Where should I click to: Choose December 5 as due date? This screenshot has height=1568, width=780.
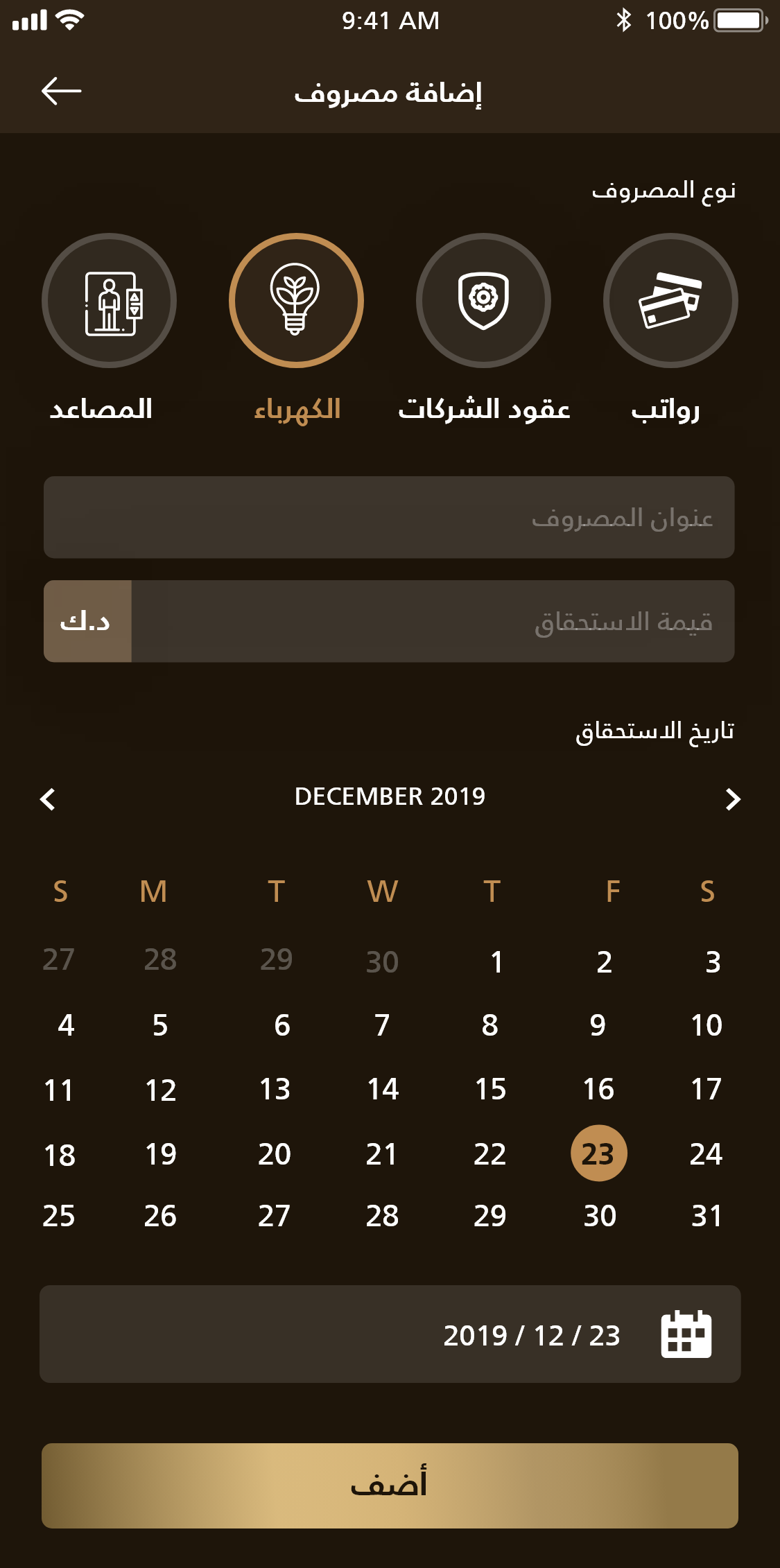[x=160, y=1025]
